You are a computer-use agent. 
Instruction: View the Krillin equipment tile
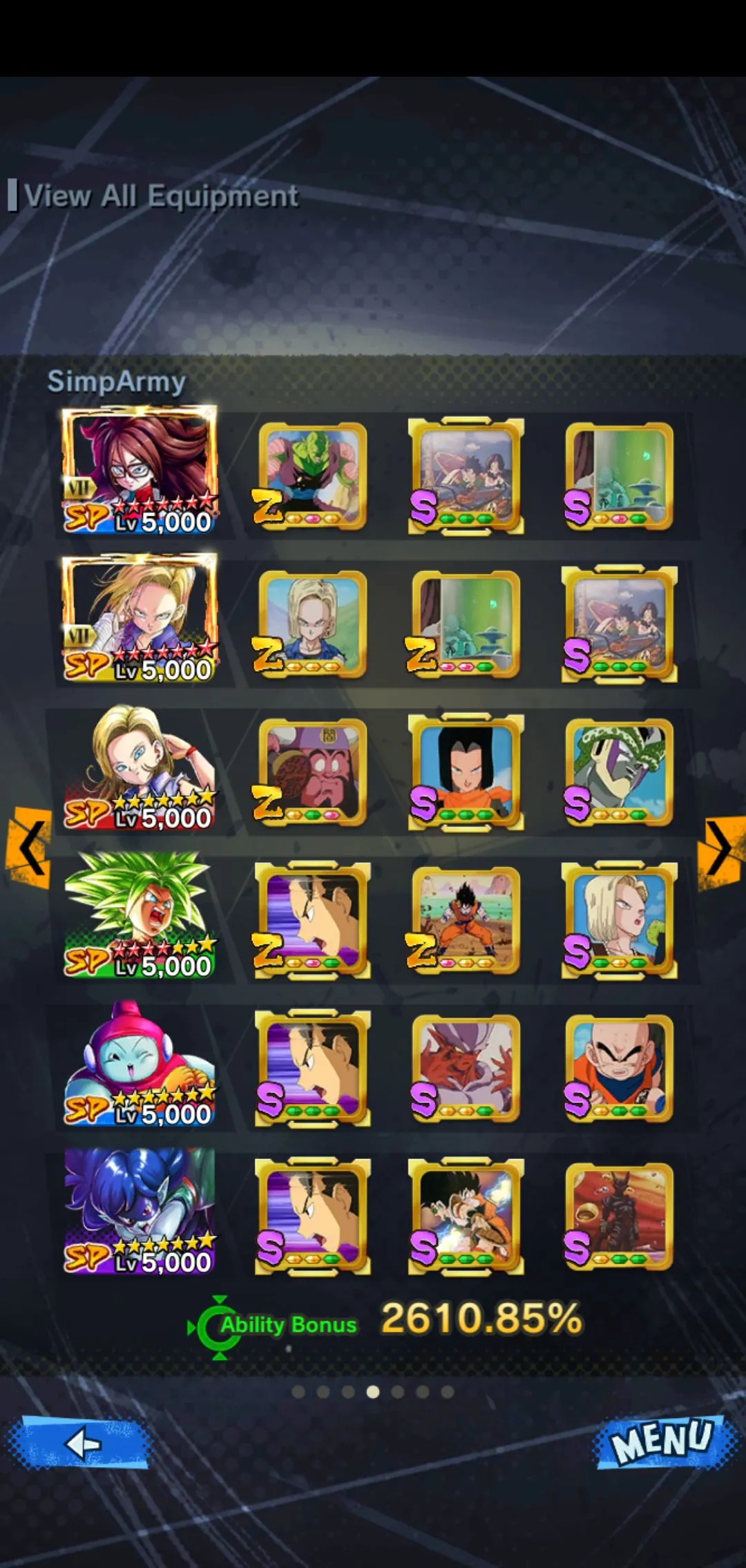[x=619, y=1067]
